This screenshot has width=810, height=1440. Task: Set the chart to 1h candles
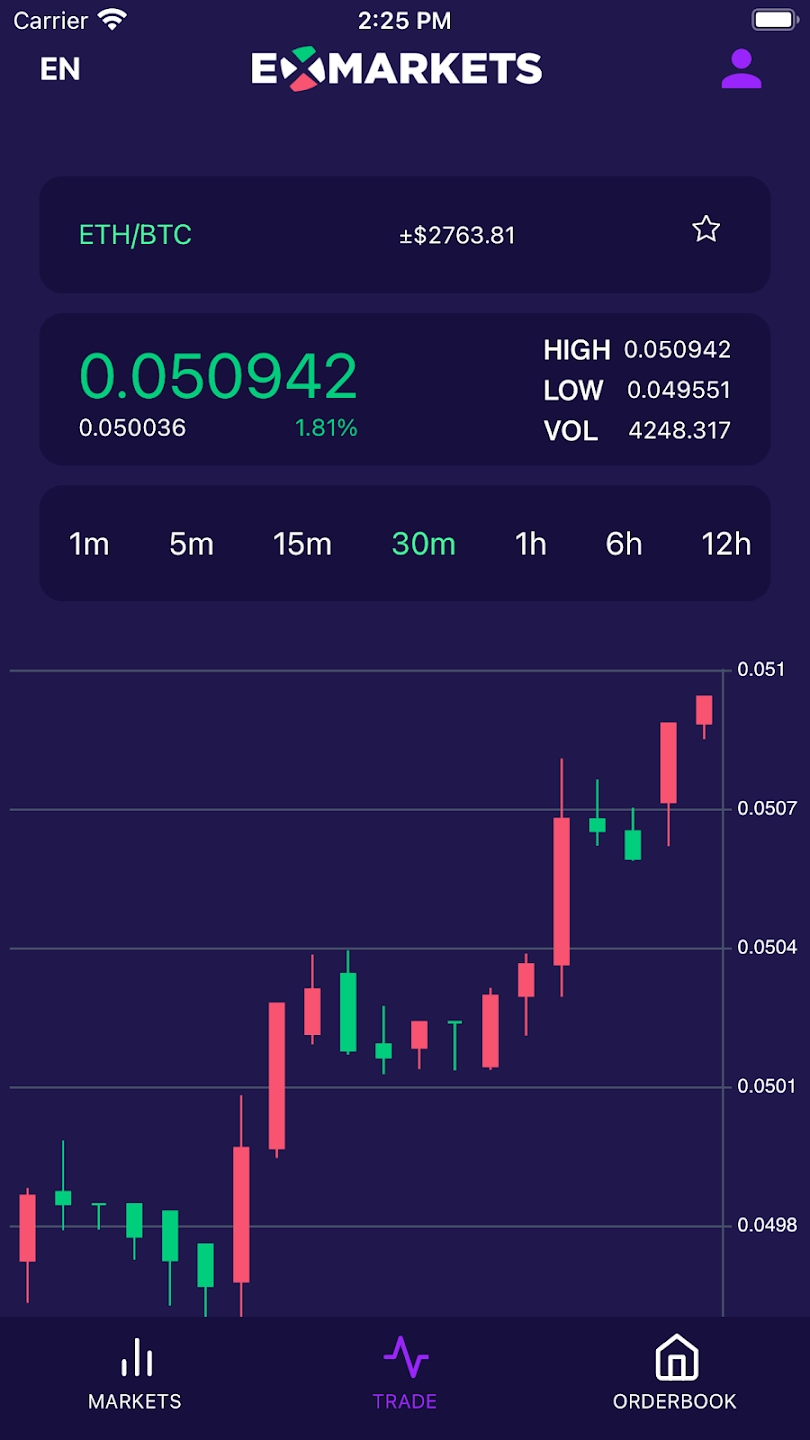(530, 544)
